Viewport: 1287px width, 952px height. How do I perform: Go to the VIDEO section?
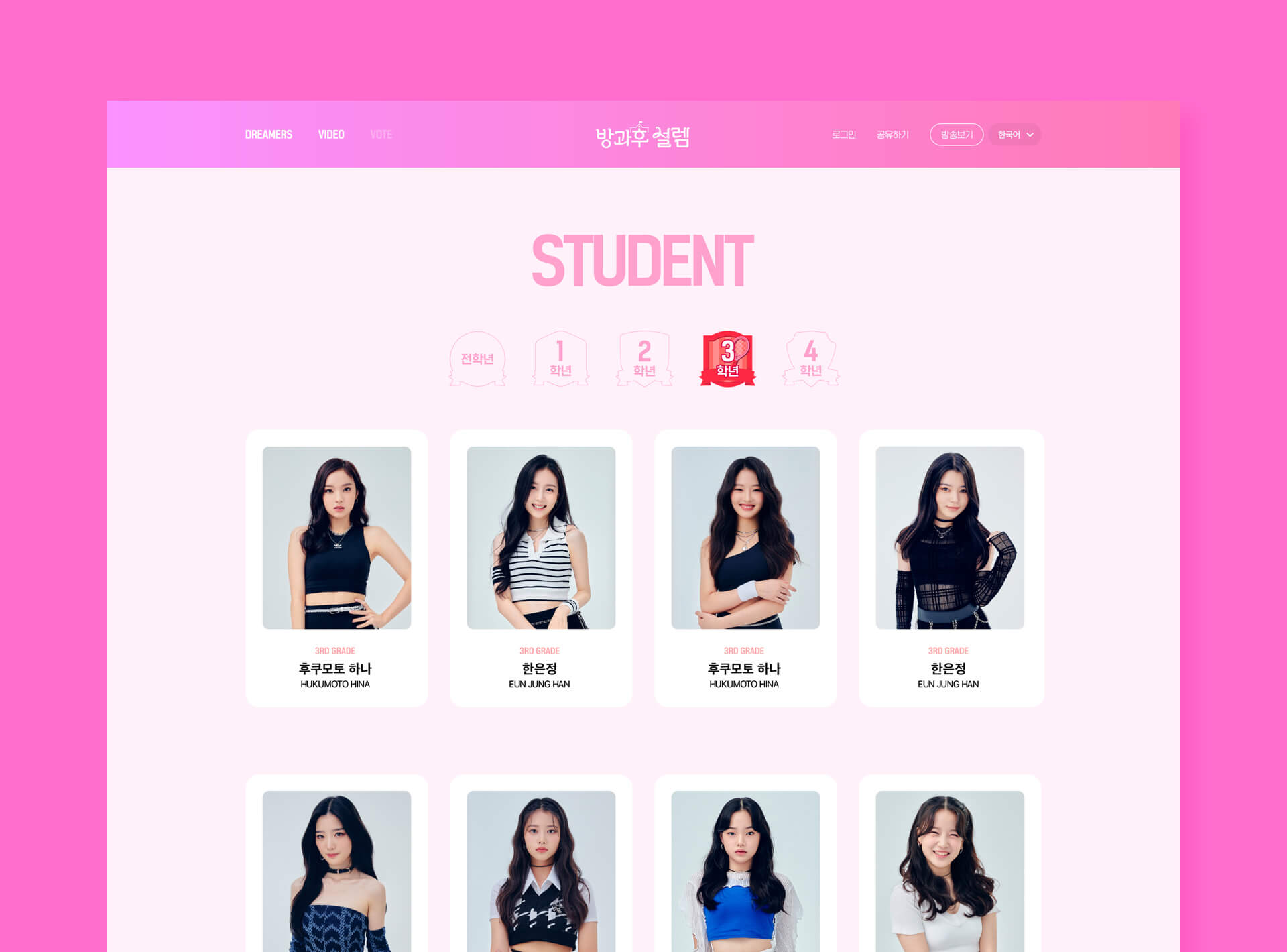(331, 135)
